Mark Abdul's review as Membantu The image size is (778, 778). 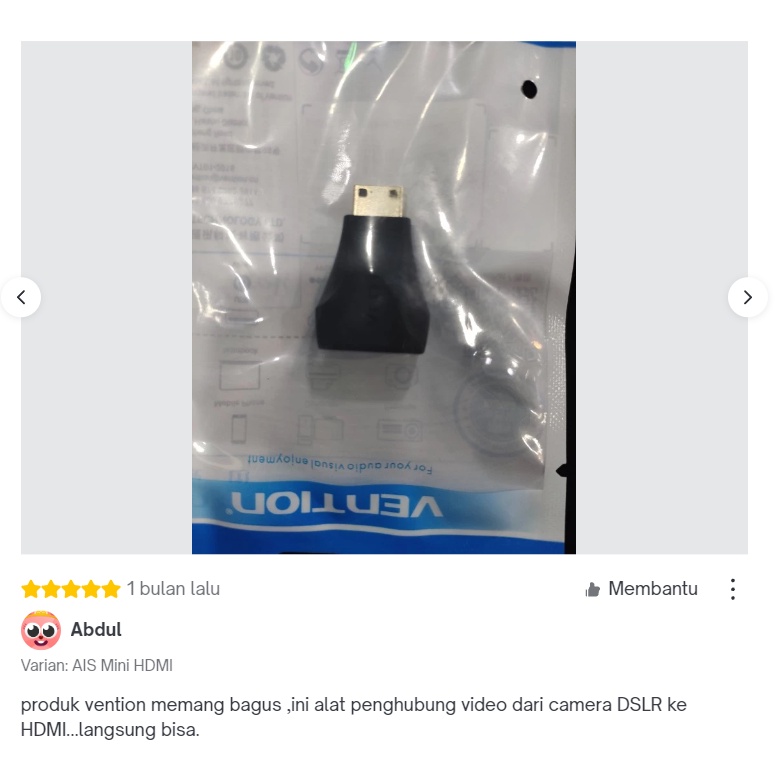pyautogui.click(x=641, y=589)
